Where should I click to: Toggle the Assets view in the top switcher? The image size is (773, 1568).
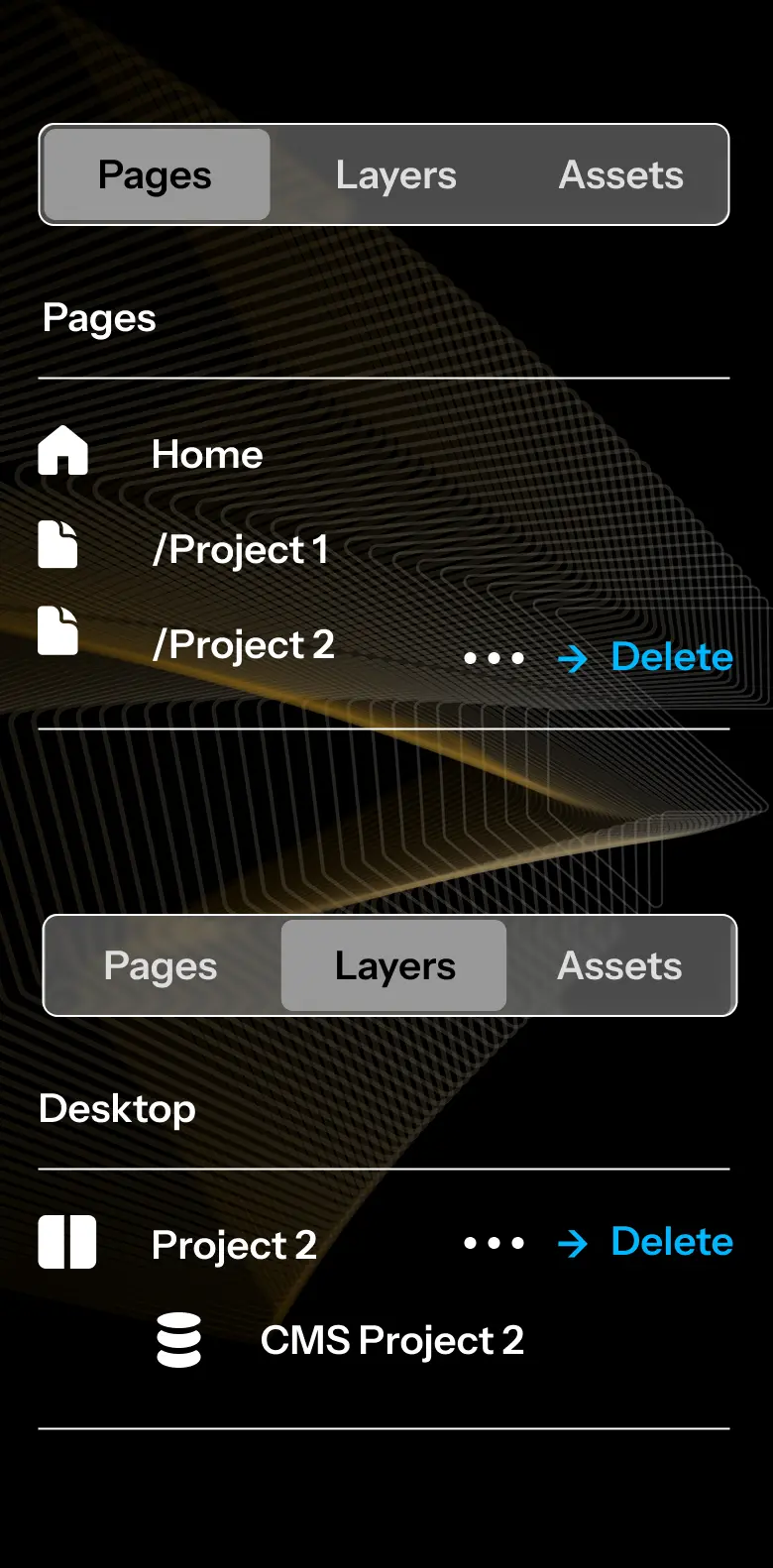pos(620,174)
